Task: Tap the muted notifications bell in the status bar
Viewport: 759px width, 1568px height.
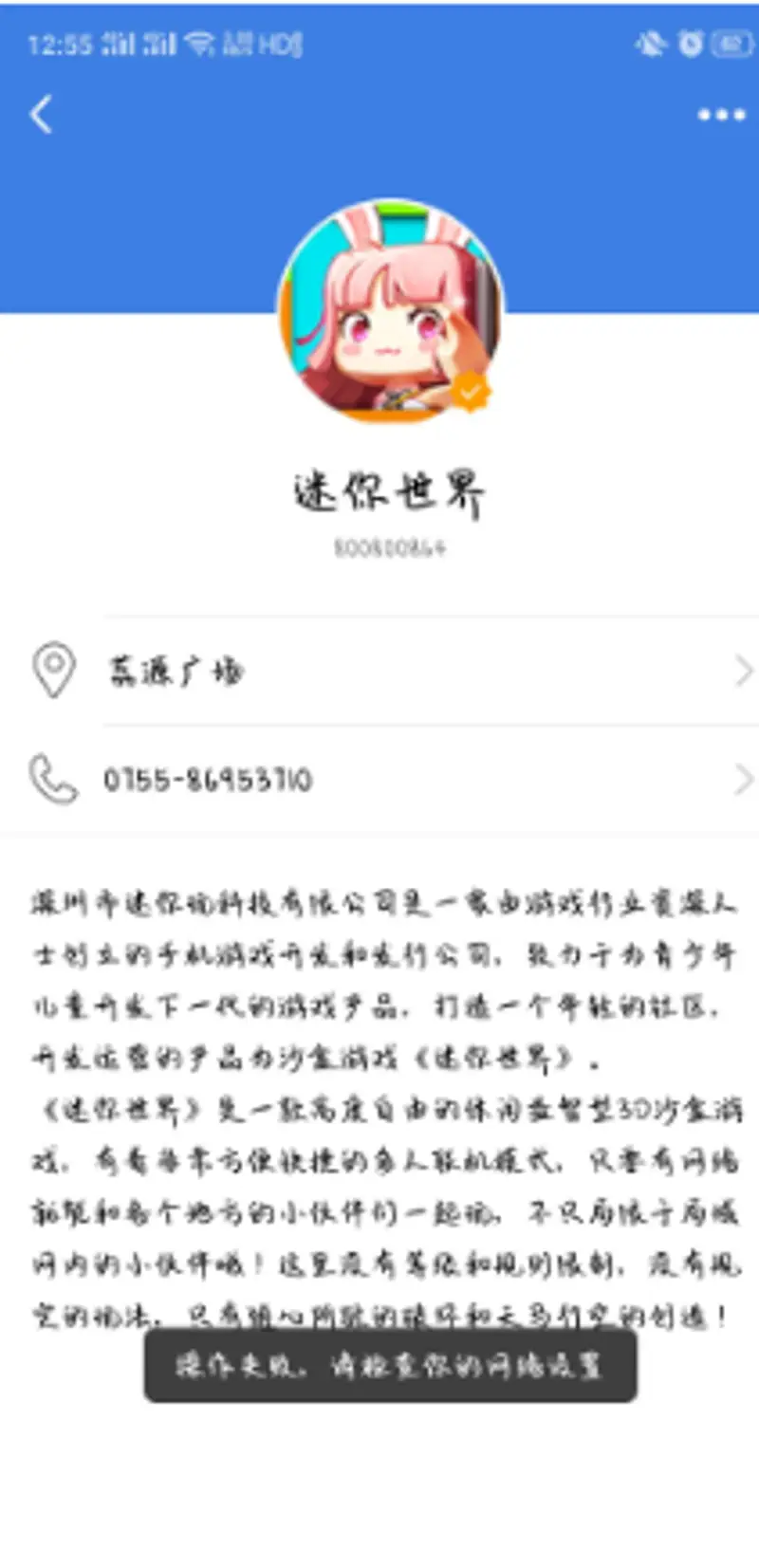Action: click(651, 43)
